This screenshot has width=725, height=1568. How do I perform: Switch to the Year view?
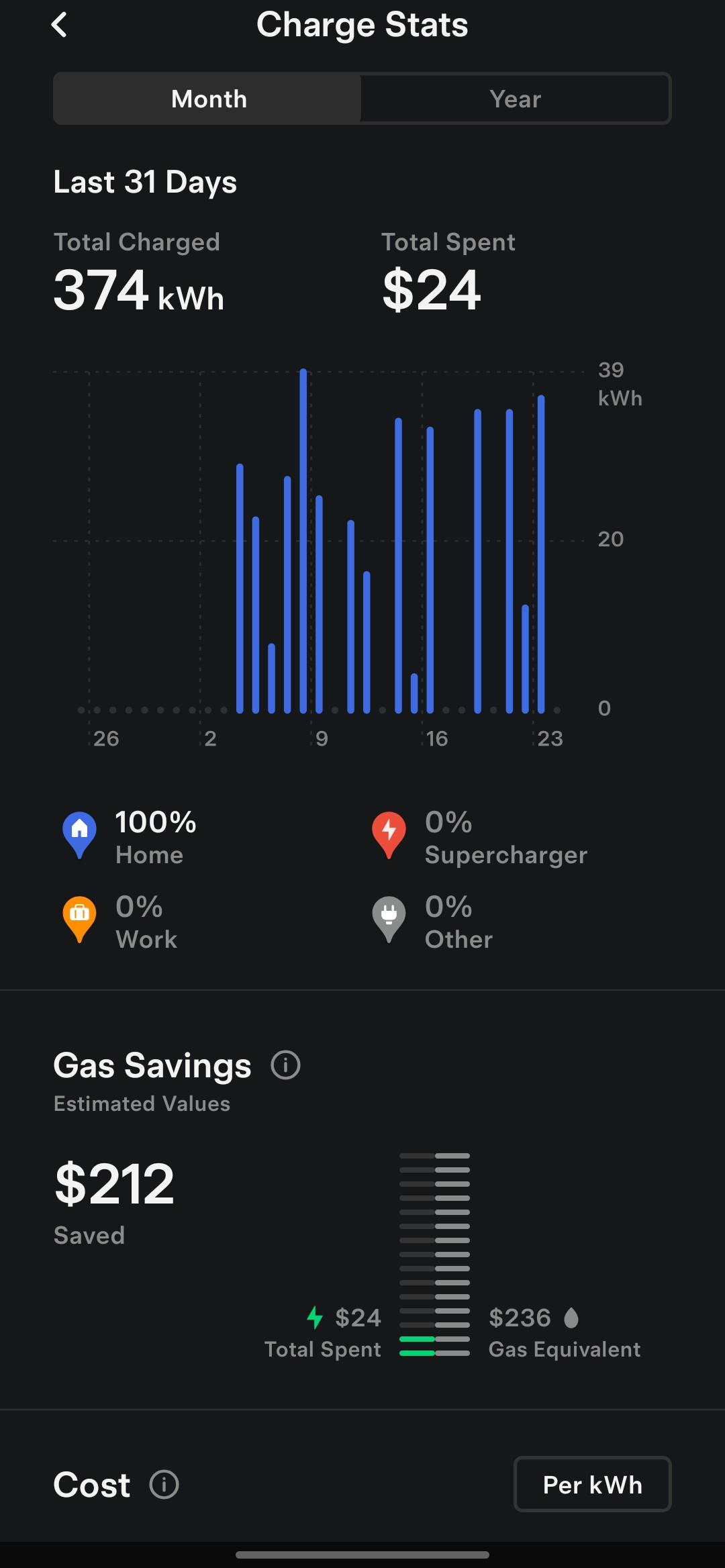pyautogui.click(x=515, y=99)
